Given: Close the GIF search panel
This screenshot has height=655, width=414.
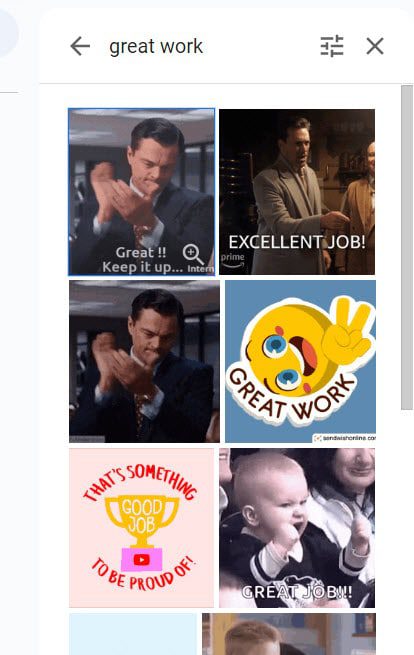Looking at the screenshot, I should [x=375, y=46].
